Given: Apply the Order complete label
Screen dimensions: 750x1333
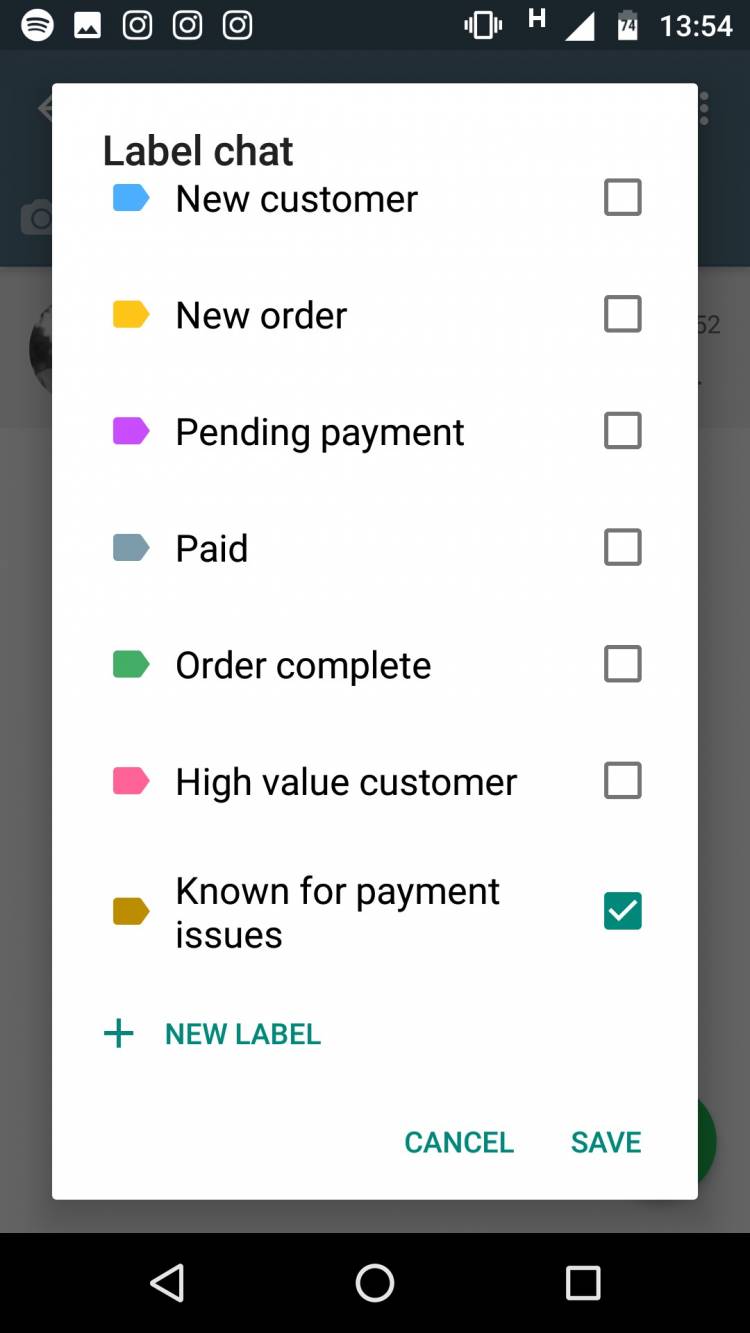Looking at the screenshot, I should coord(622,664).
